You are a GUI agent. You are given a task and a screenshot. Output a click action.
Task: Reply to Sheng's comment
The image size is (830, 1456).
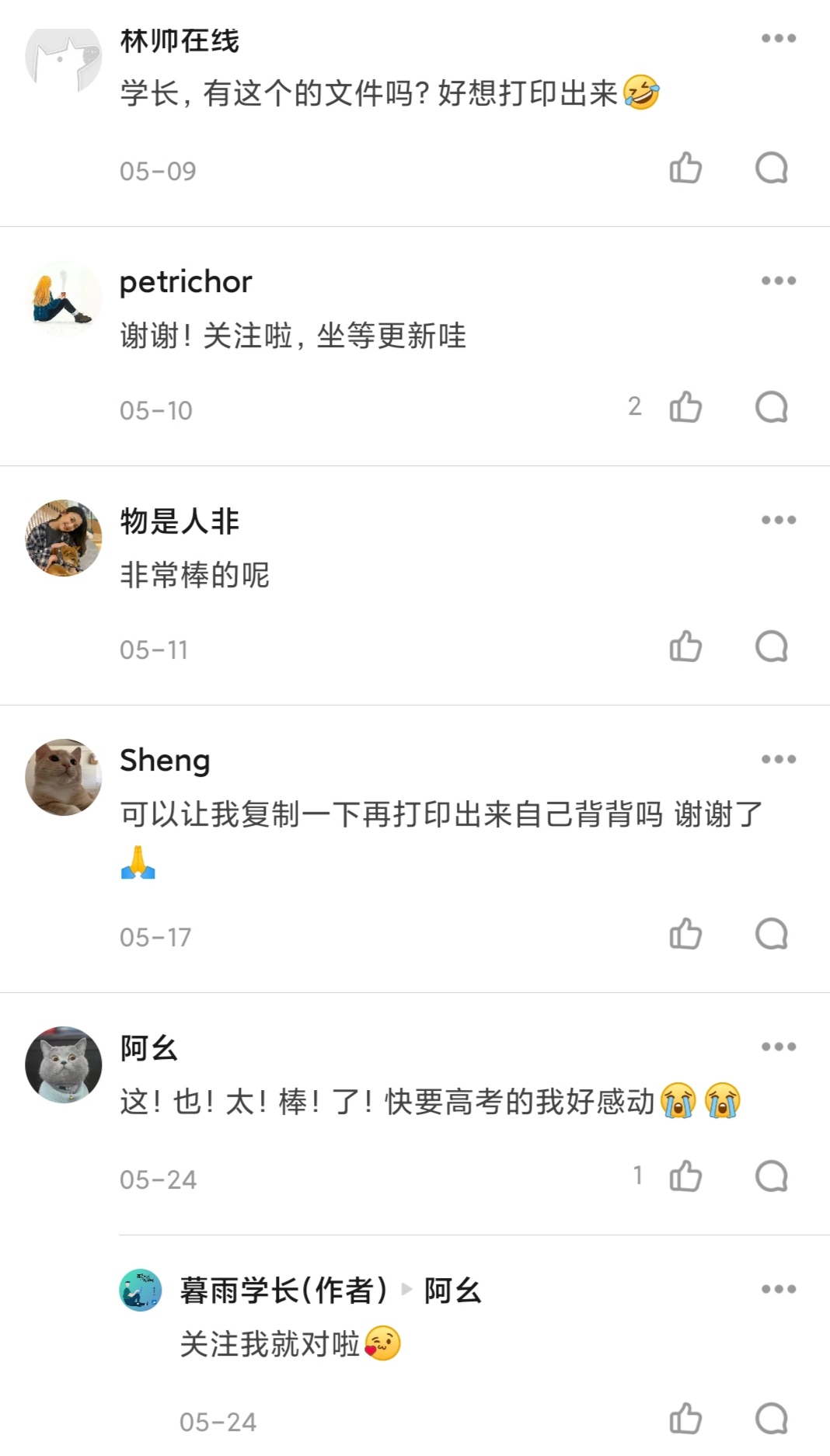click(x=771, y=934)
